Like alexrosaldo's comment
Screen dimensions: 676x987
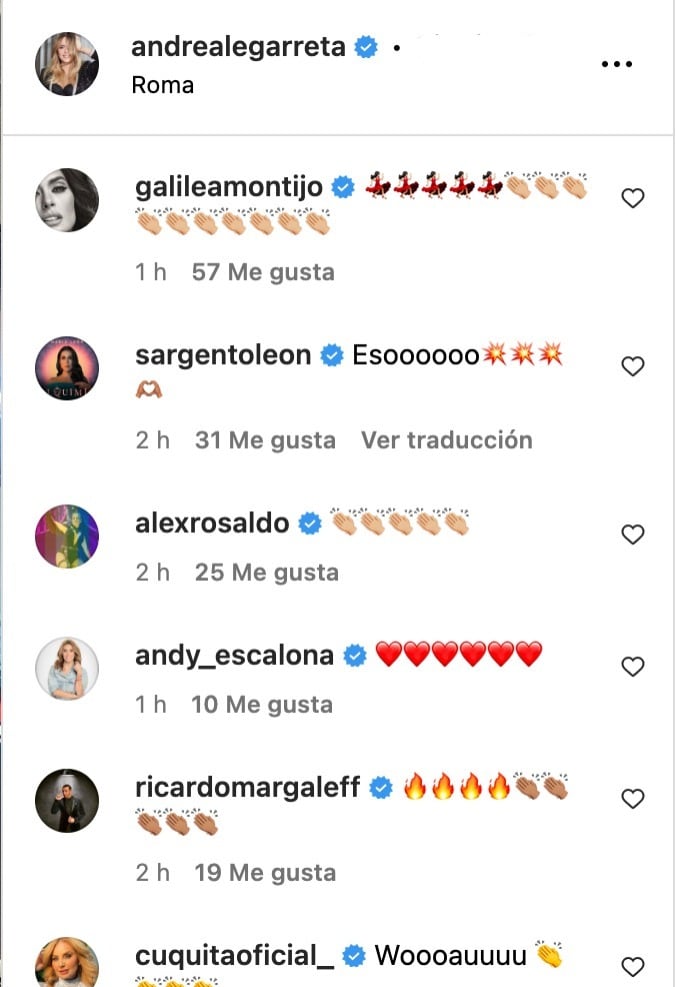click(632, 535)
